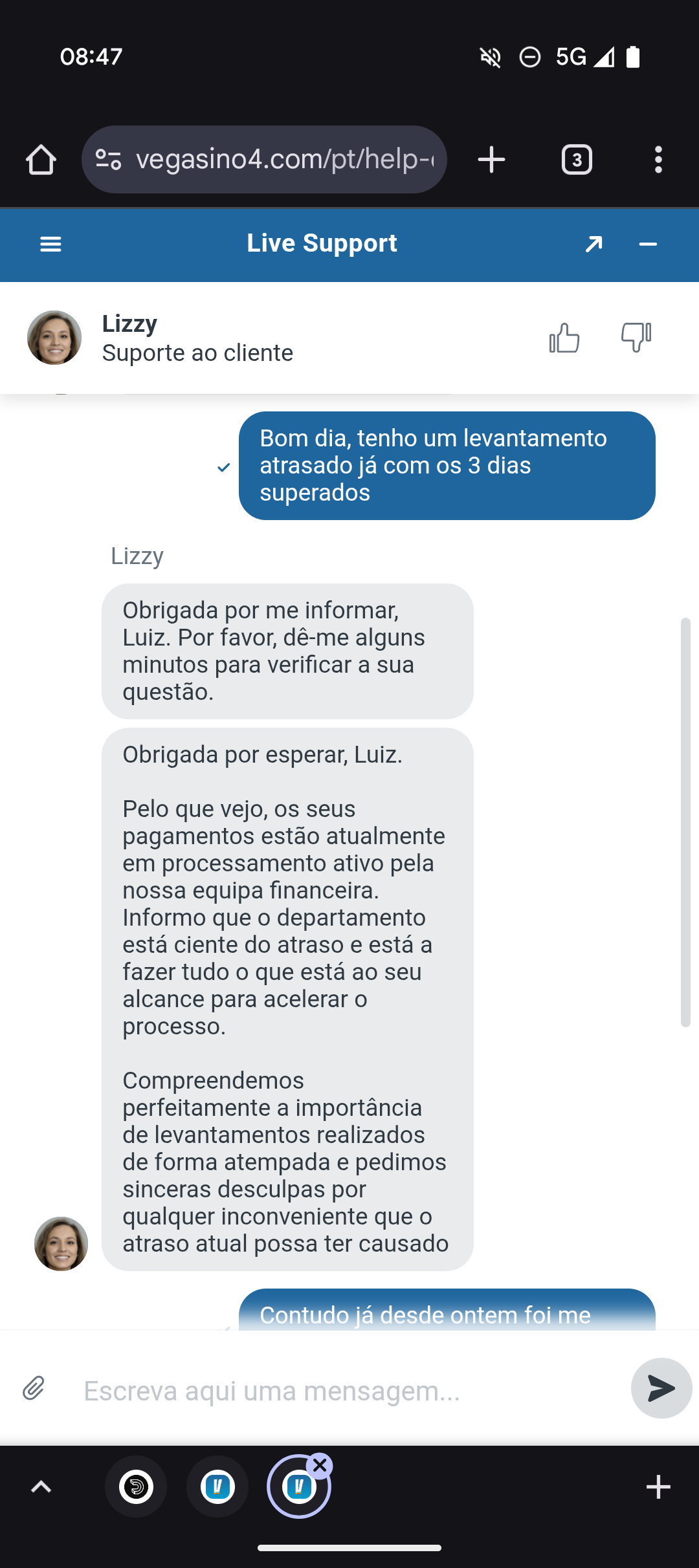Pop out the chat window
This screenshot has width=699, height=1568.
(594, 244)
